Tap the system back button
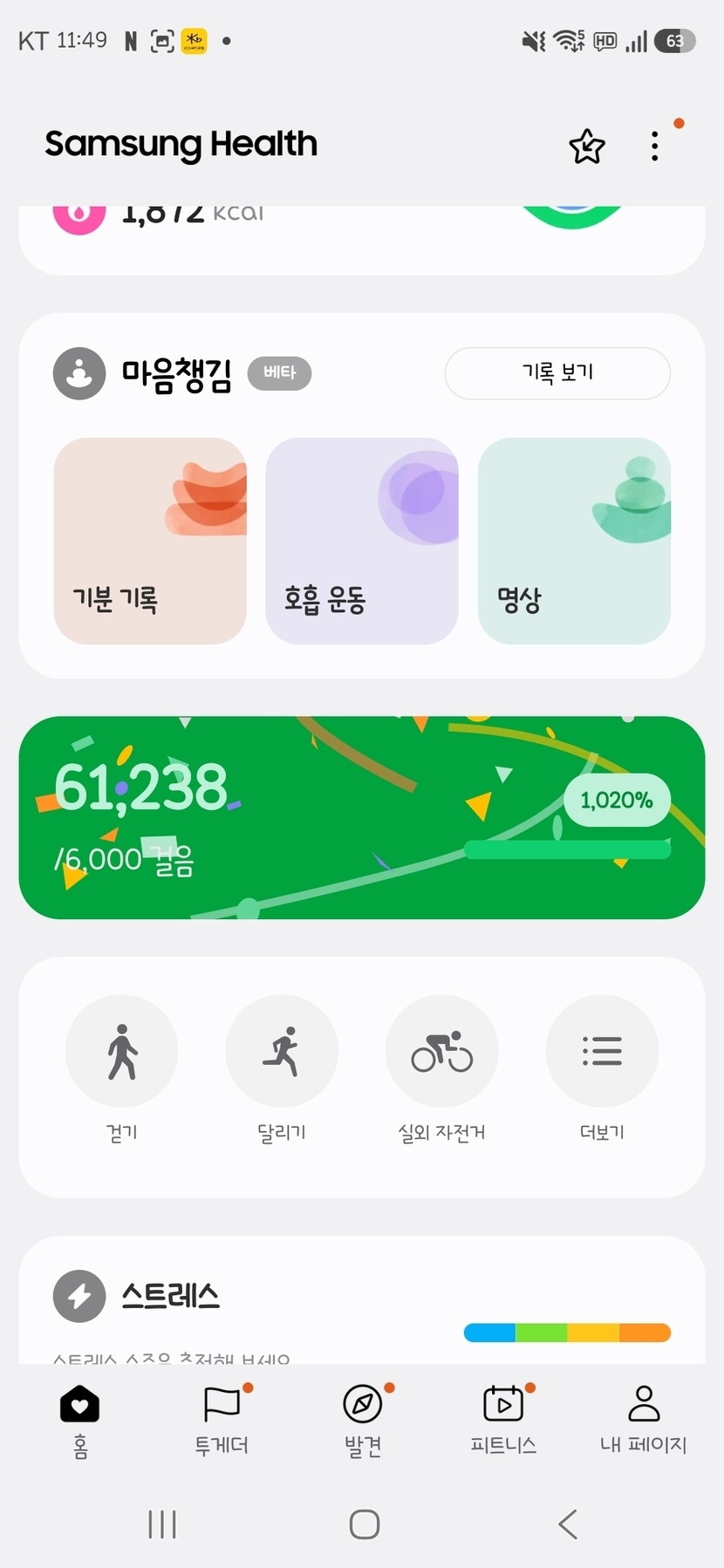Screen dimensions: 724x1568 (568, 1524)
